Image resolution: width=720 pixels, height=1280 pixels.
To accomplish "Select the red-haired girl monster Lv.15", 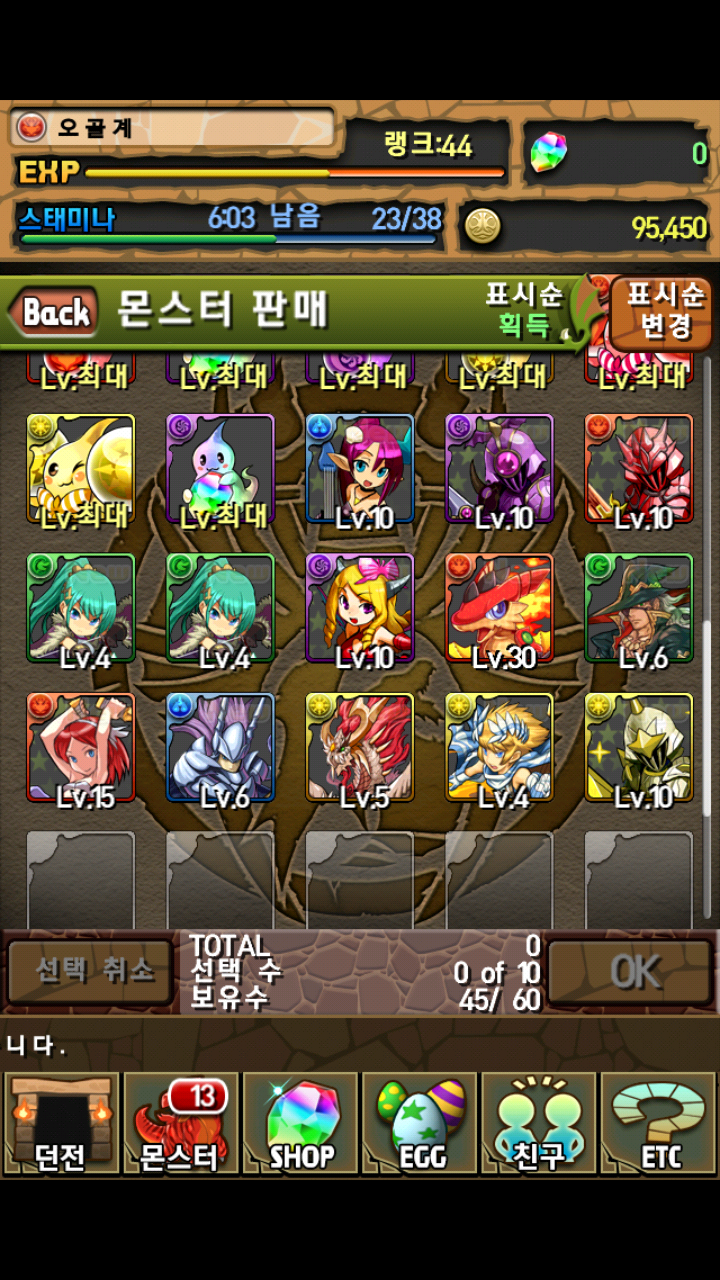I will tap(81, 748).
